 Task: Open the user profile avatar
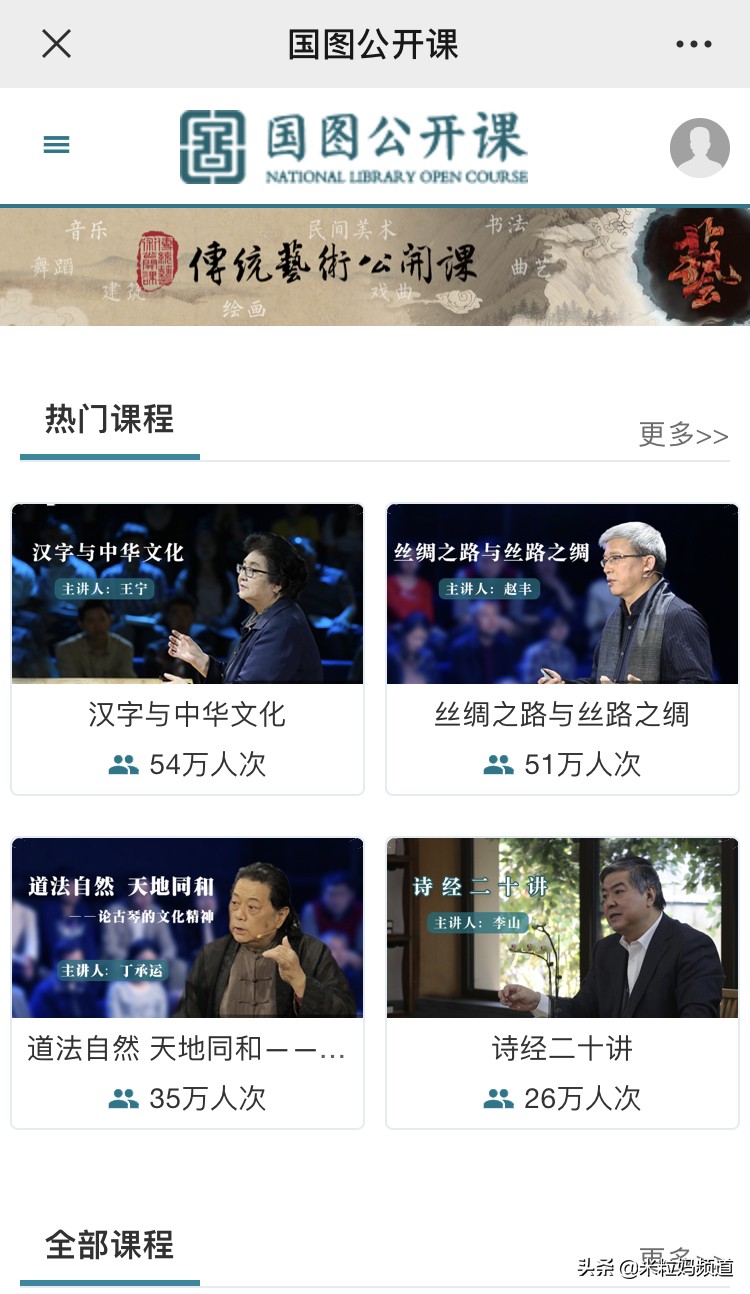coord(700,146)
